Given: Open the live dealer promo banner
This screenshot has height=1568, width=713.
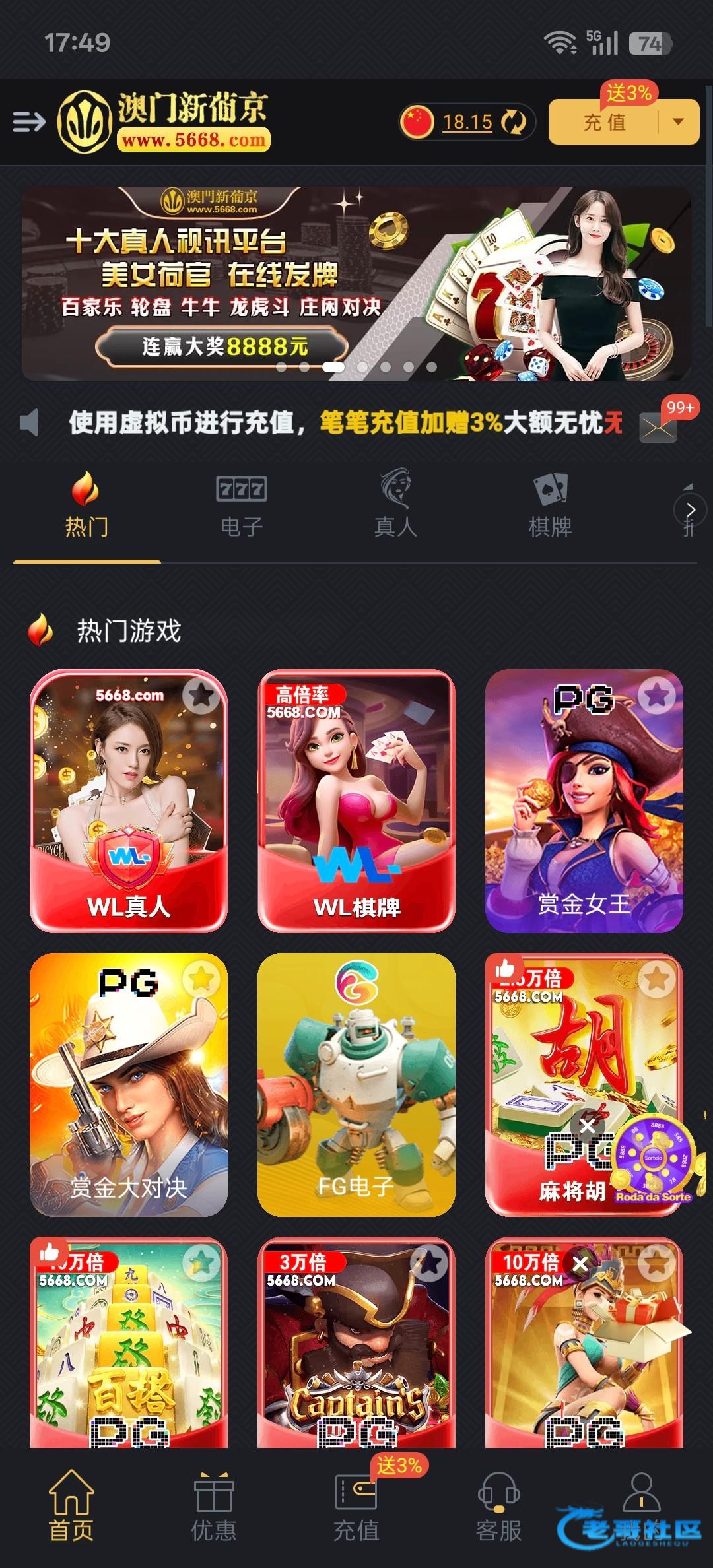Looking at the screenshot, I should pyautogui.click(x=356, y=284).
